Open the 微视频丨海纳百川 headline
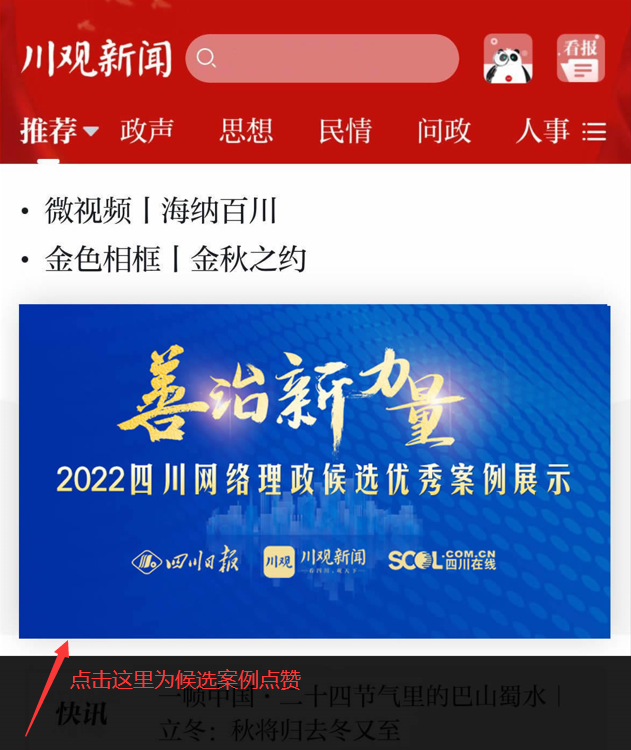 pos(161,210)
